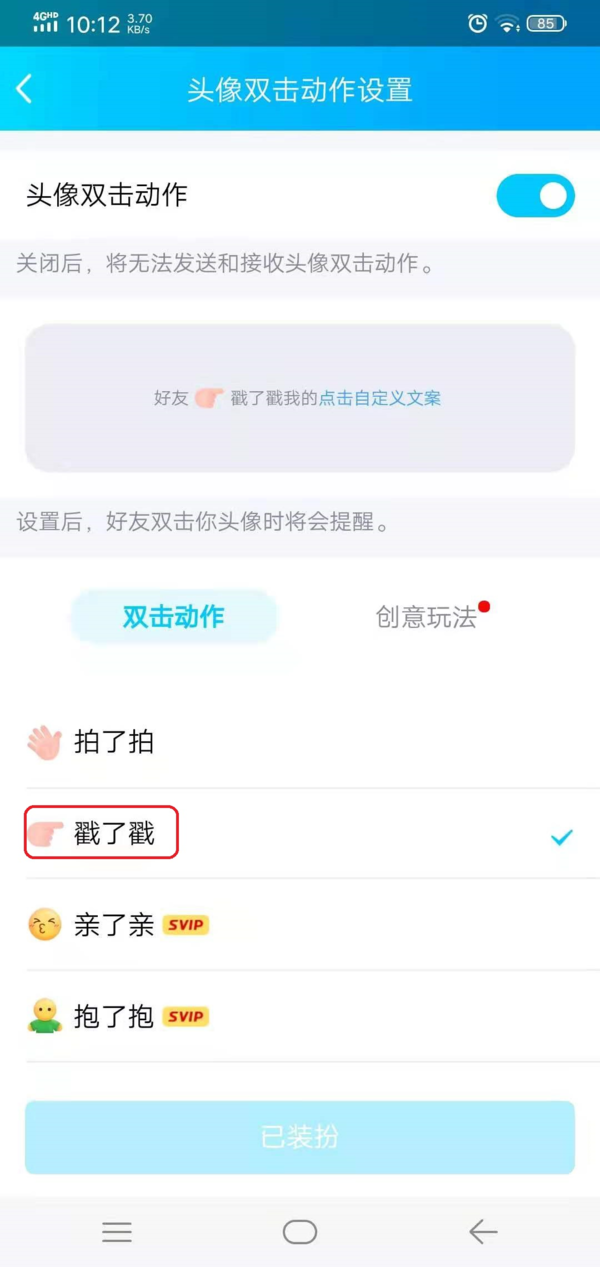600x1267 pixels.
Task: Tap the 已装扮 button
Action: pos(300,1137)
